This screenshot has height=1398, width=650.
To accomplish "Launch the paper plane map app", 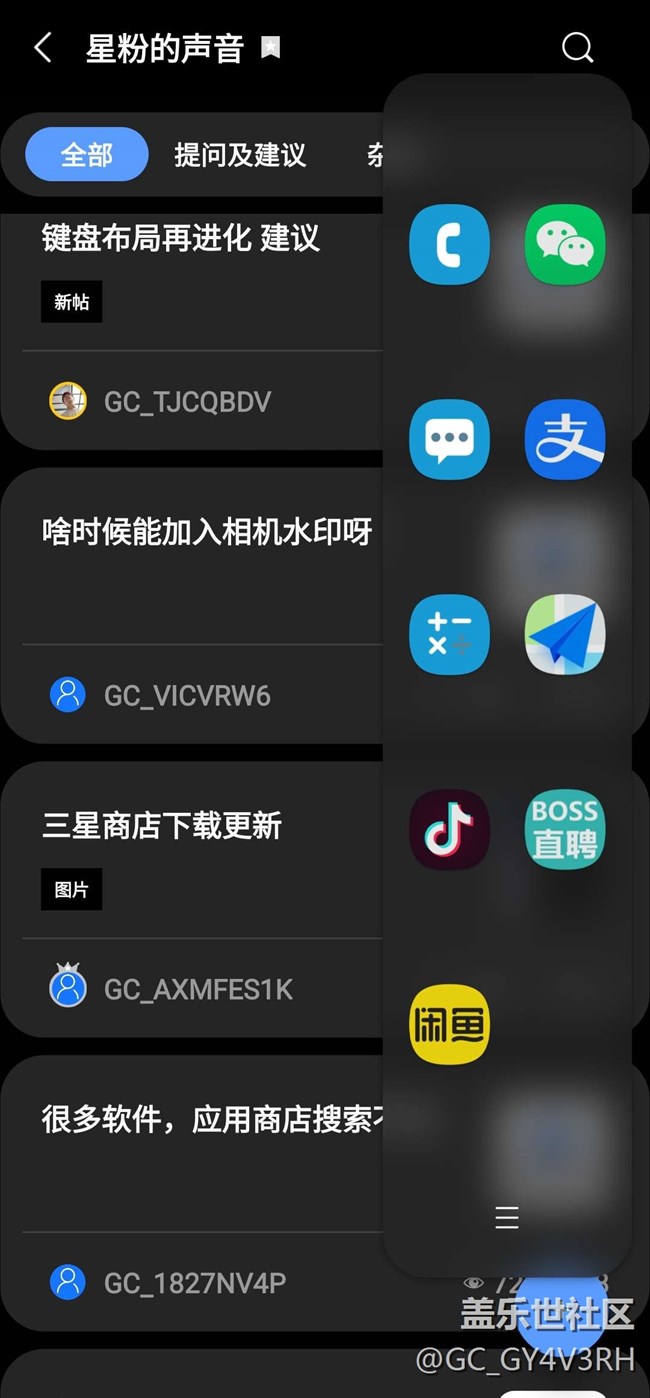I will click(x=565, y=635).
